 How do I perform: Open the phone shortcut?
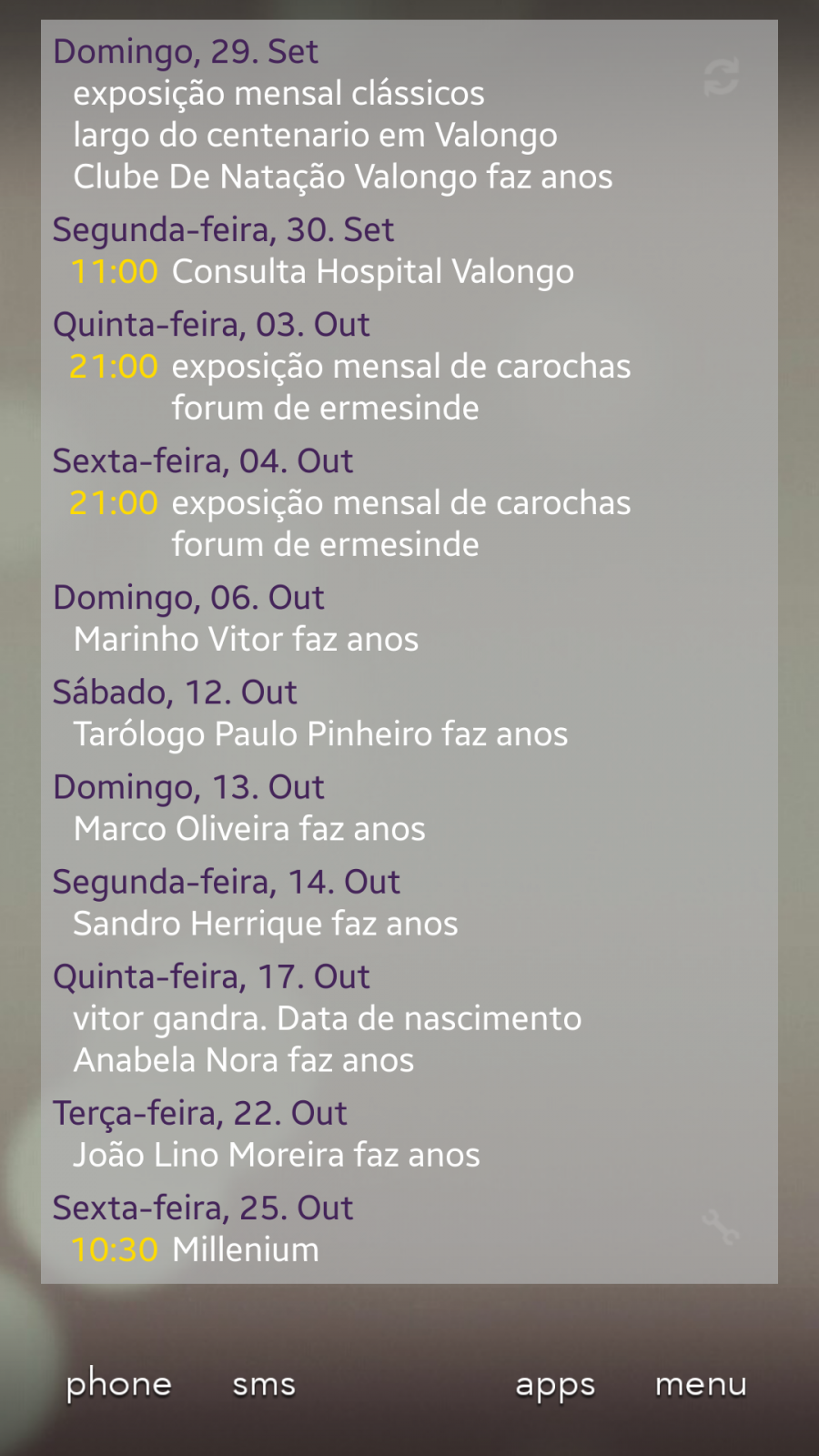point(119,1385)
